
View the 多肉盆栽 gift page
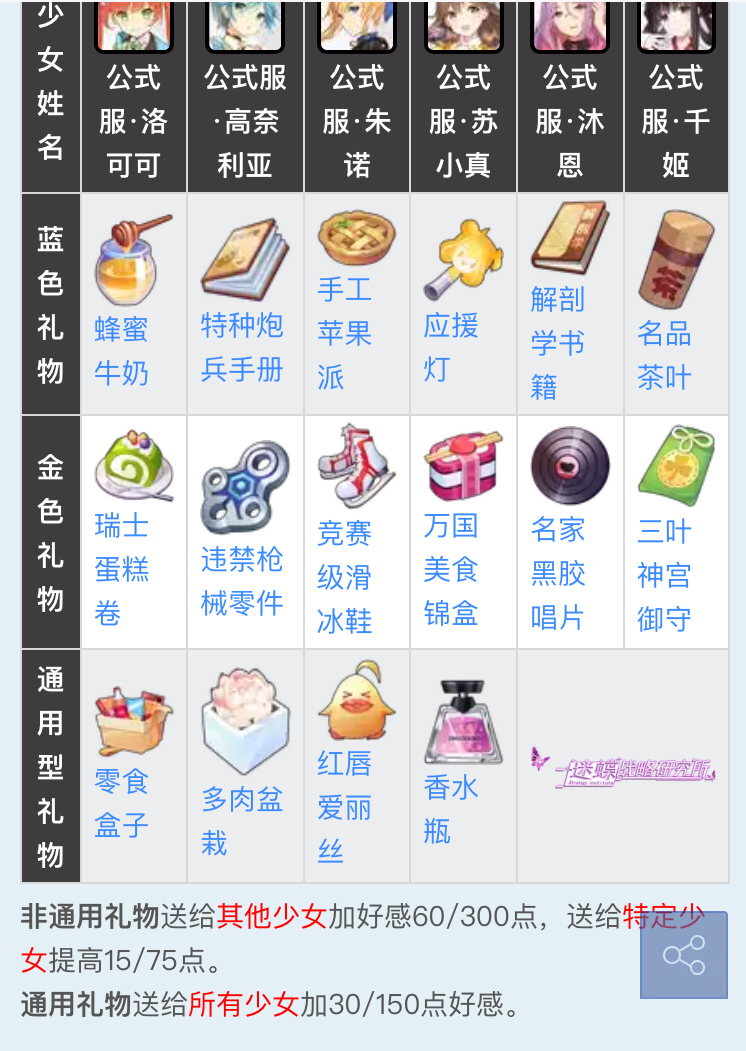(242, 821)
